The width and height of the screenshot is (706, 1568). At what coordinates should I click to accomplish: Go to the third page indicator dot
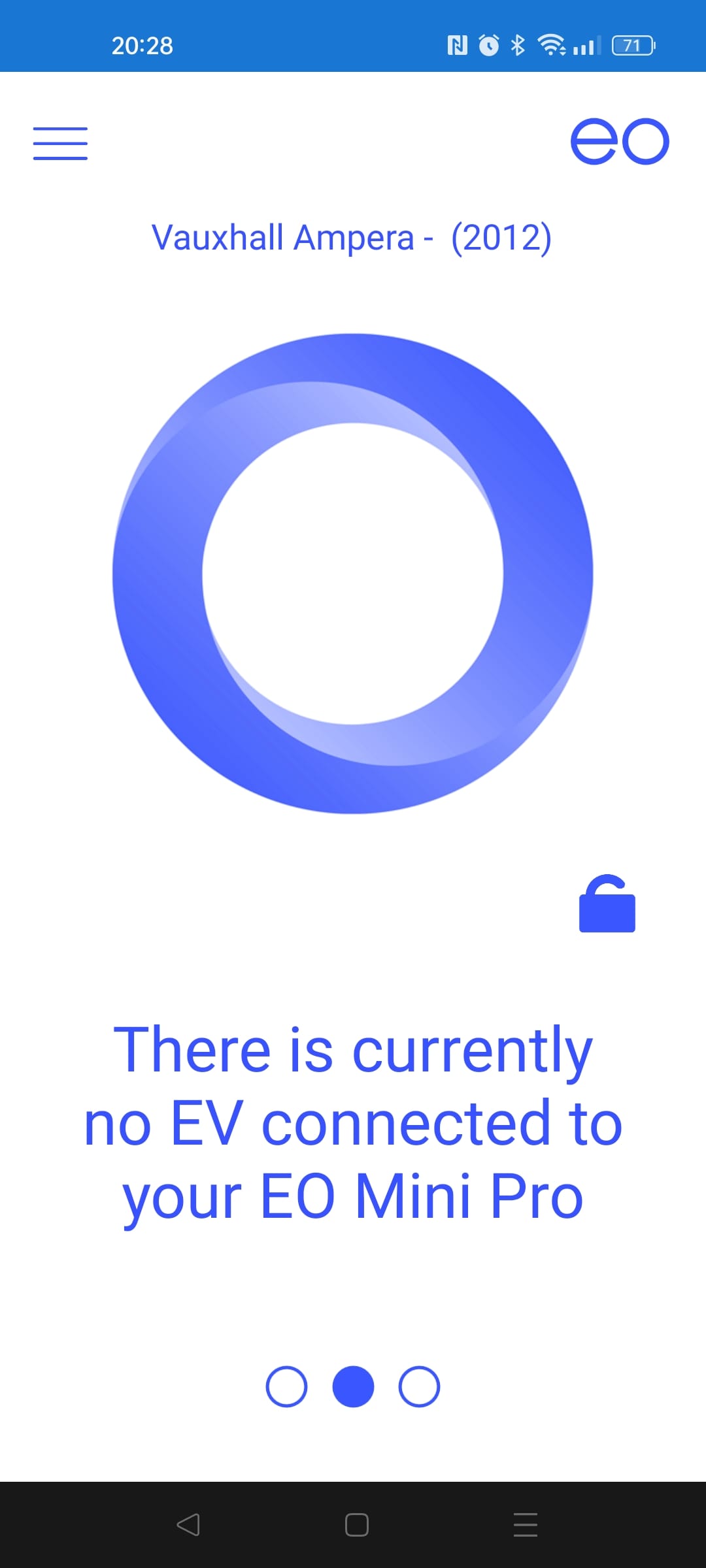coord(419,1386)
